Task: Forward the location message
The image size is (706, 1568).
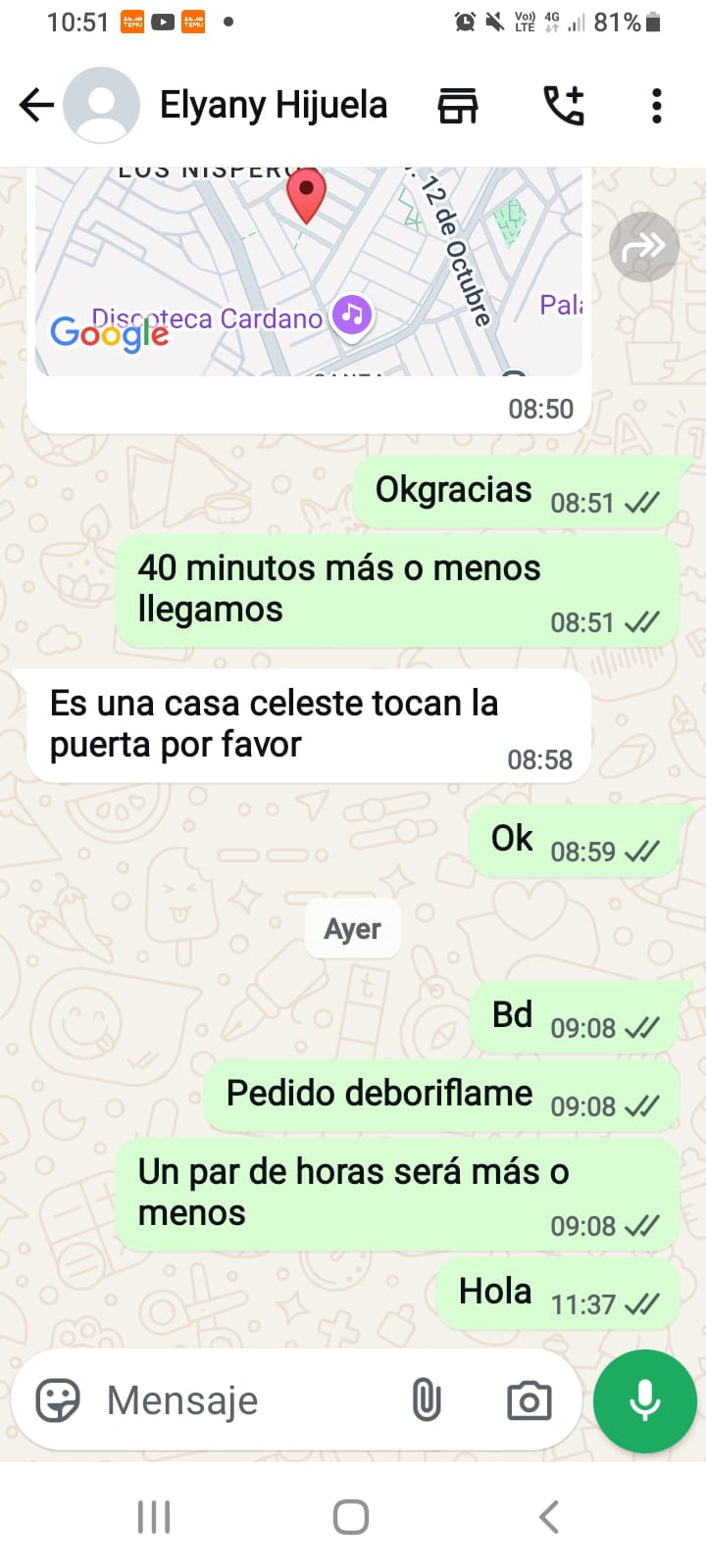Action: [643, 247]
